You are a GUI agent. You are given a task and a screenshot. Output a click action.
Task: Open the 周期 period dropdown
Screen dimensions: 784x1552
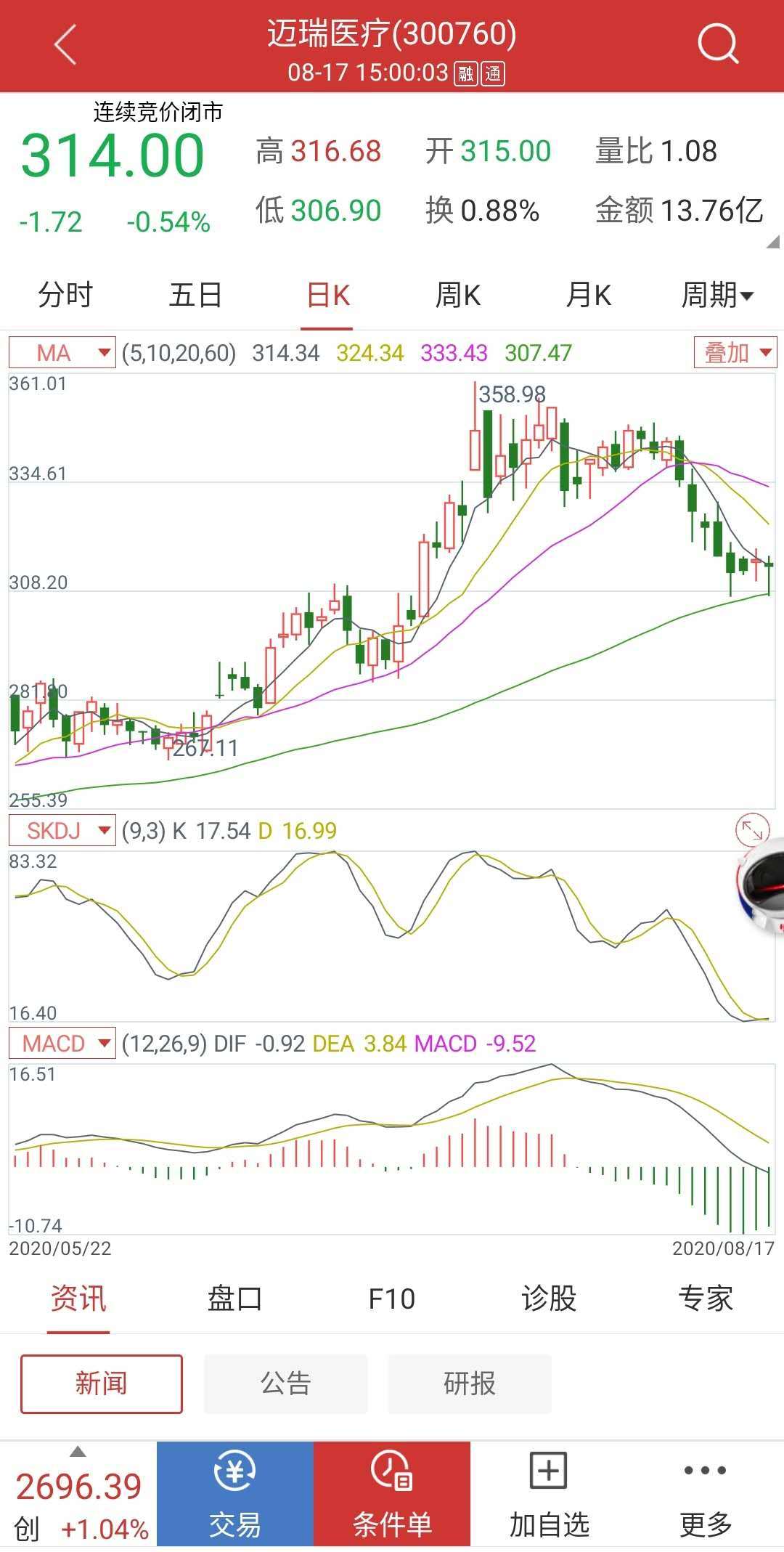click(717, 296)
